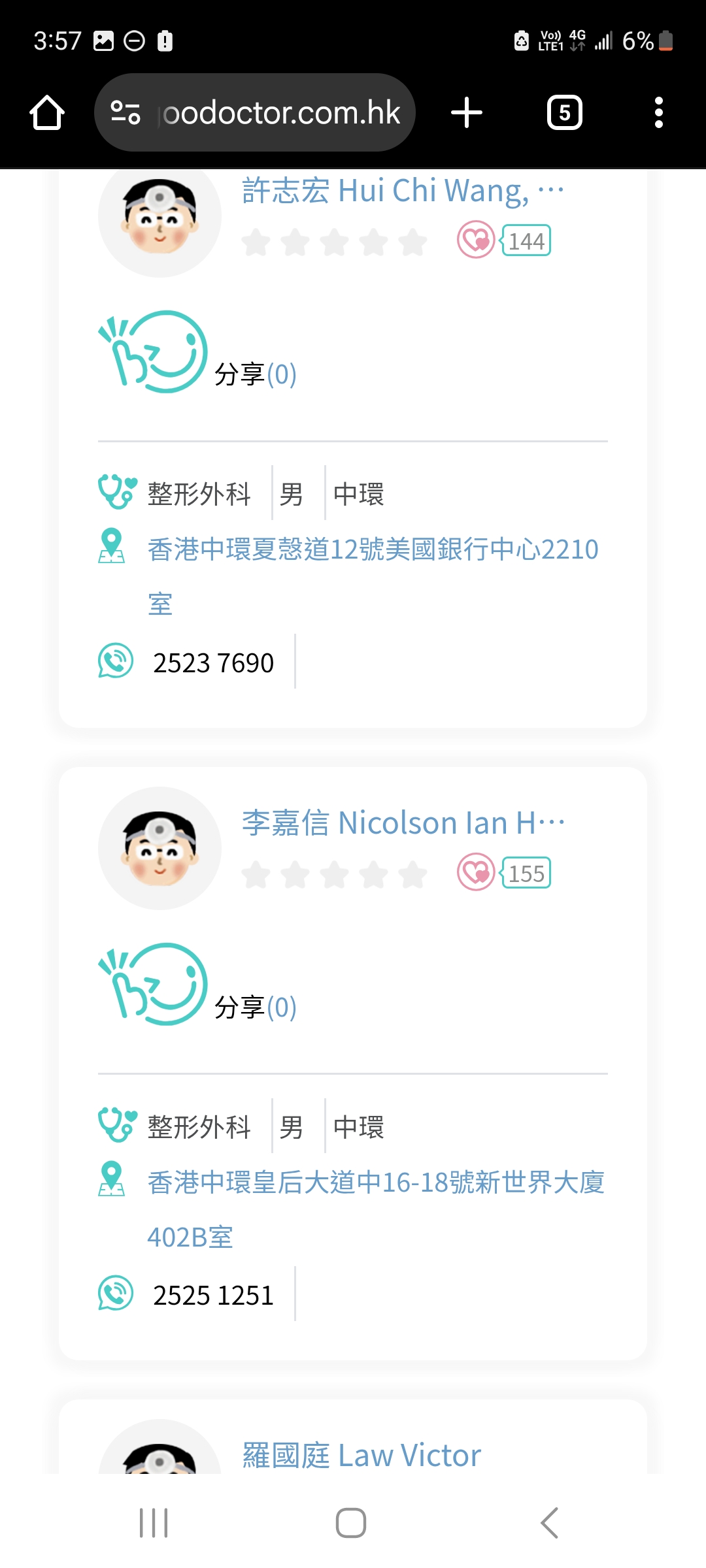The width and height of the screenshot is (706, 1568).
Task: Go to the browser home page
Action: (x=47, y=113)
